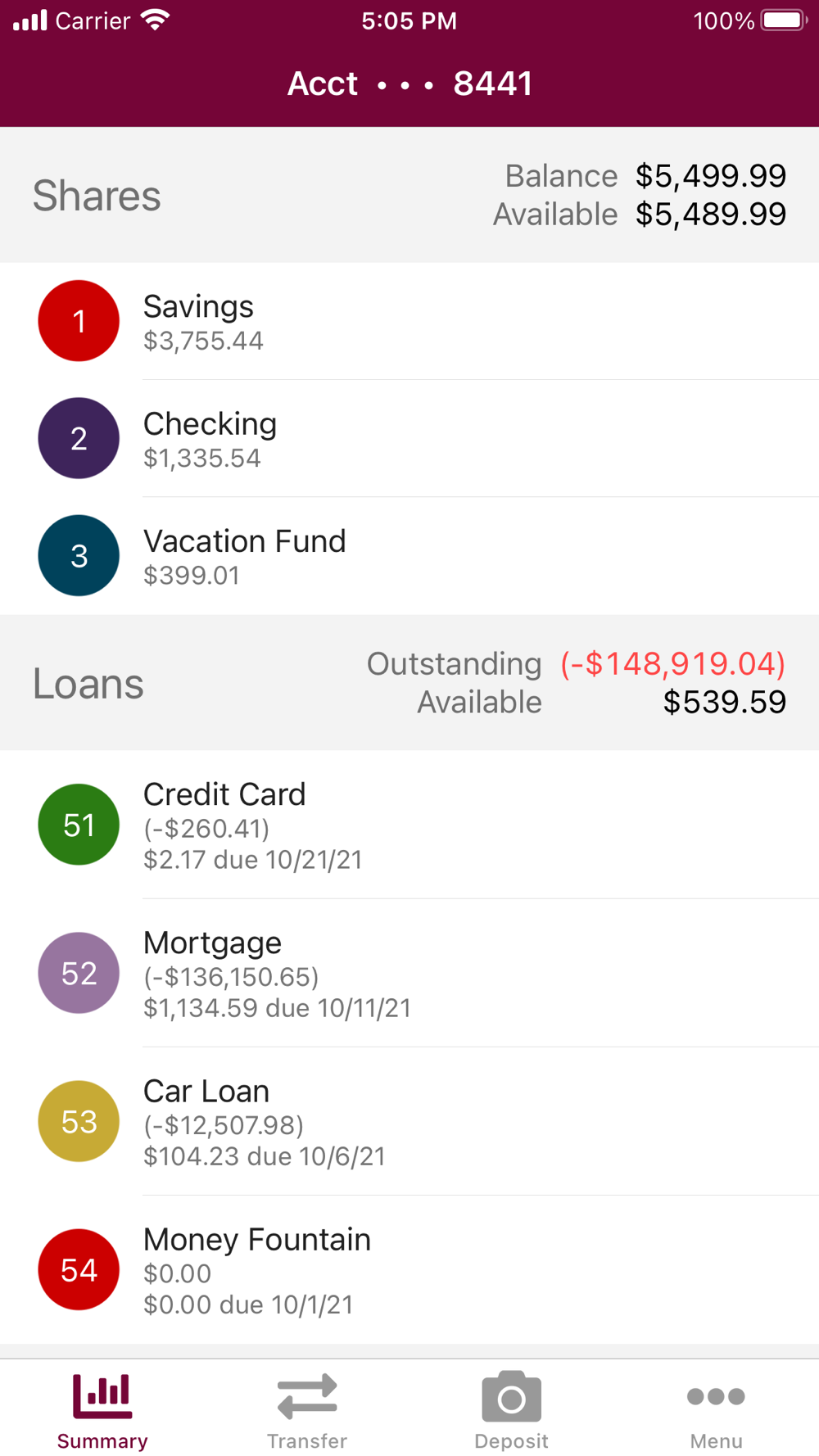Open the Savings account
Viewport: 819px width, 1456px height.
click(x=409, y=321)
